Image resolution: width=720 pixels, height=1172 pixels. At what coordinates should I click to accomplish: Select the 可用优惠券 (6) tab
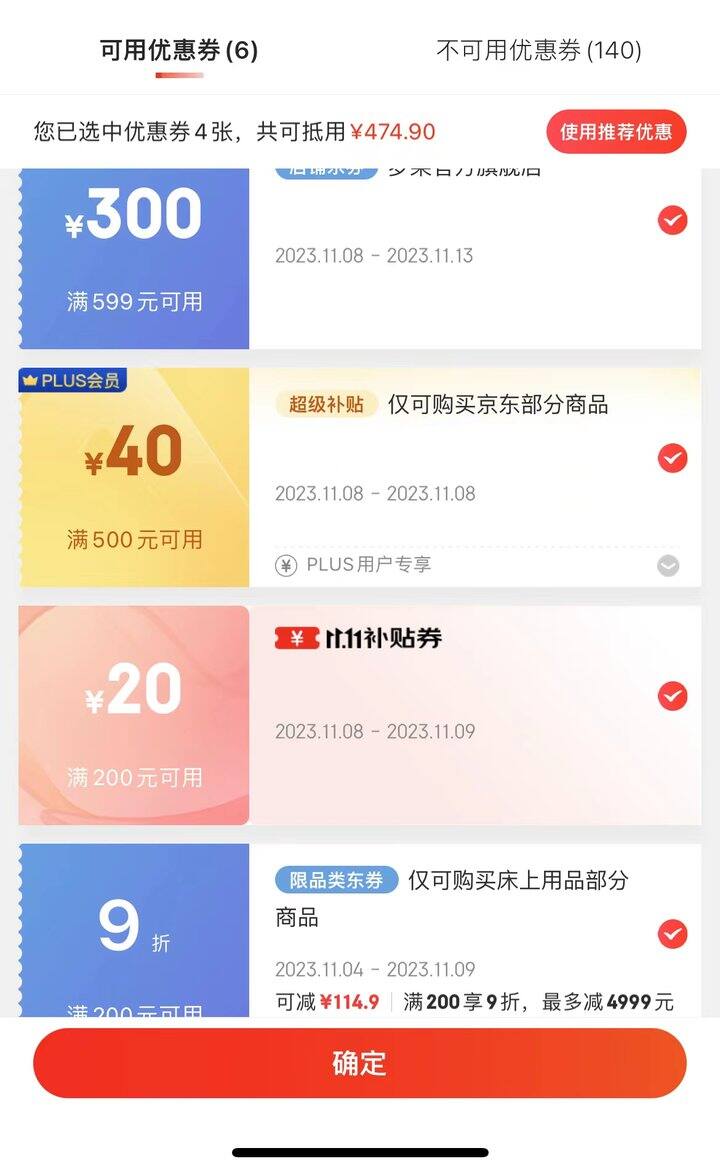(179, 50)
